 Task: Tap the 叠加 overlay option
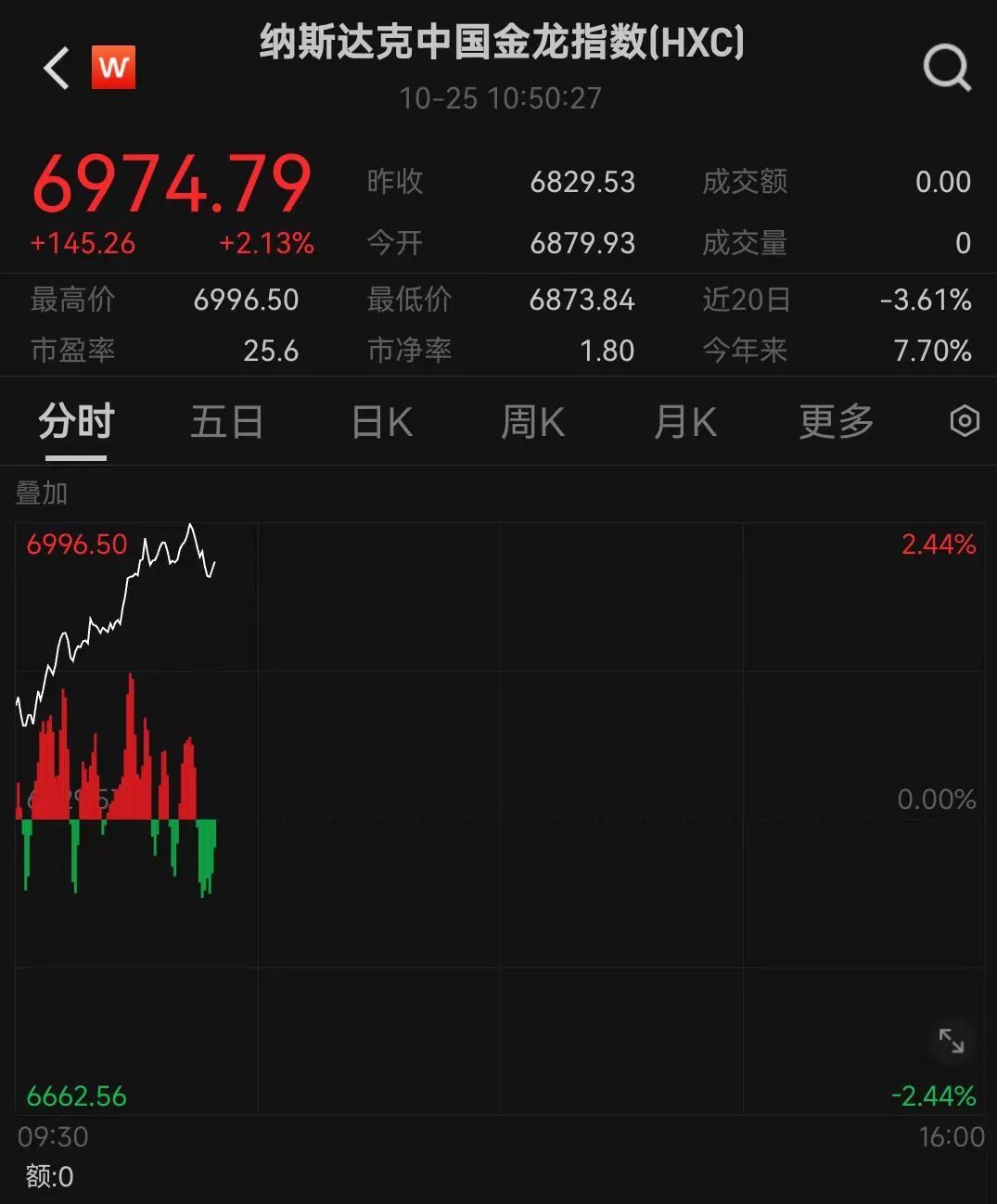42,493
